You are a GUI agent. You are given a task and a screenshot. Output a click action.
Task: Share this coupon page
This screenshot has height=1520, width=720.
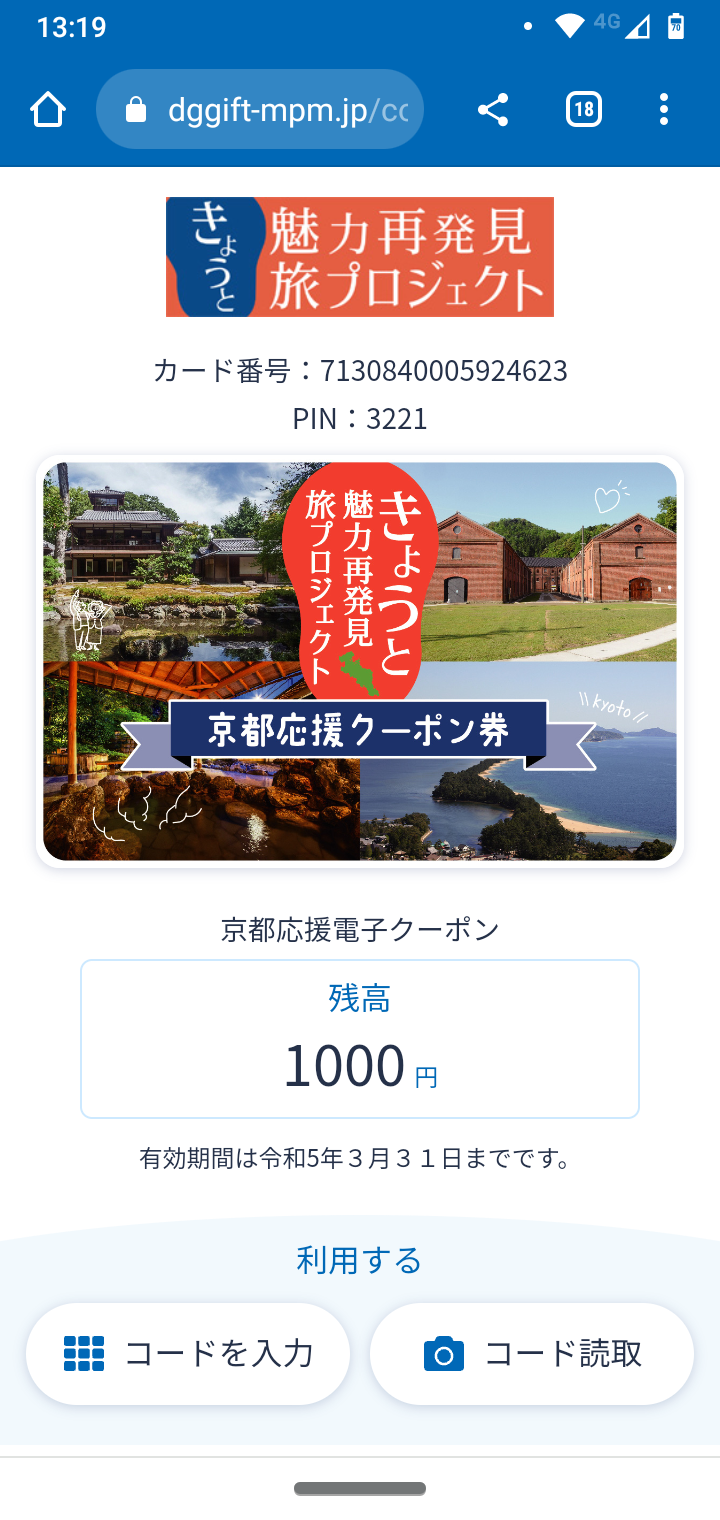point(493,109)
